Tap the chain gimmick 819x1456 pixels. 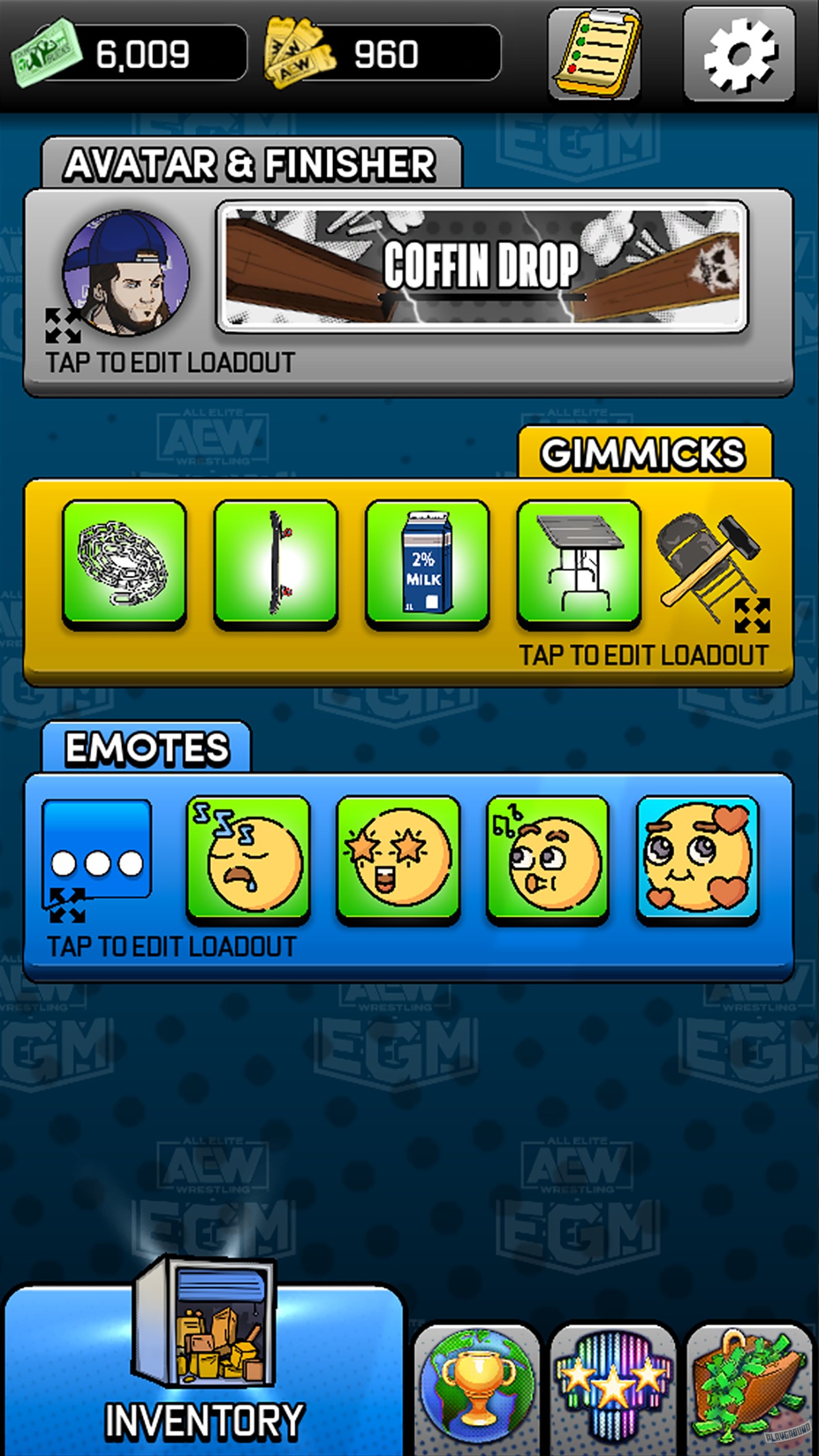pos(124,562)
